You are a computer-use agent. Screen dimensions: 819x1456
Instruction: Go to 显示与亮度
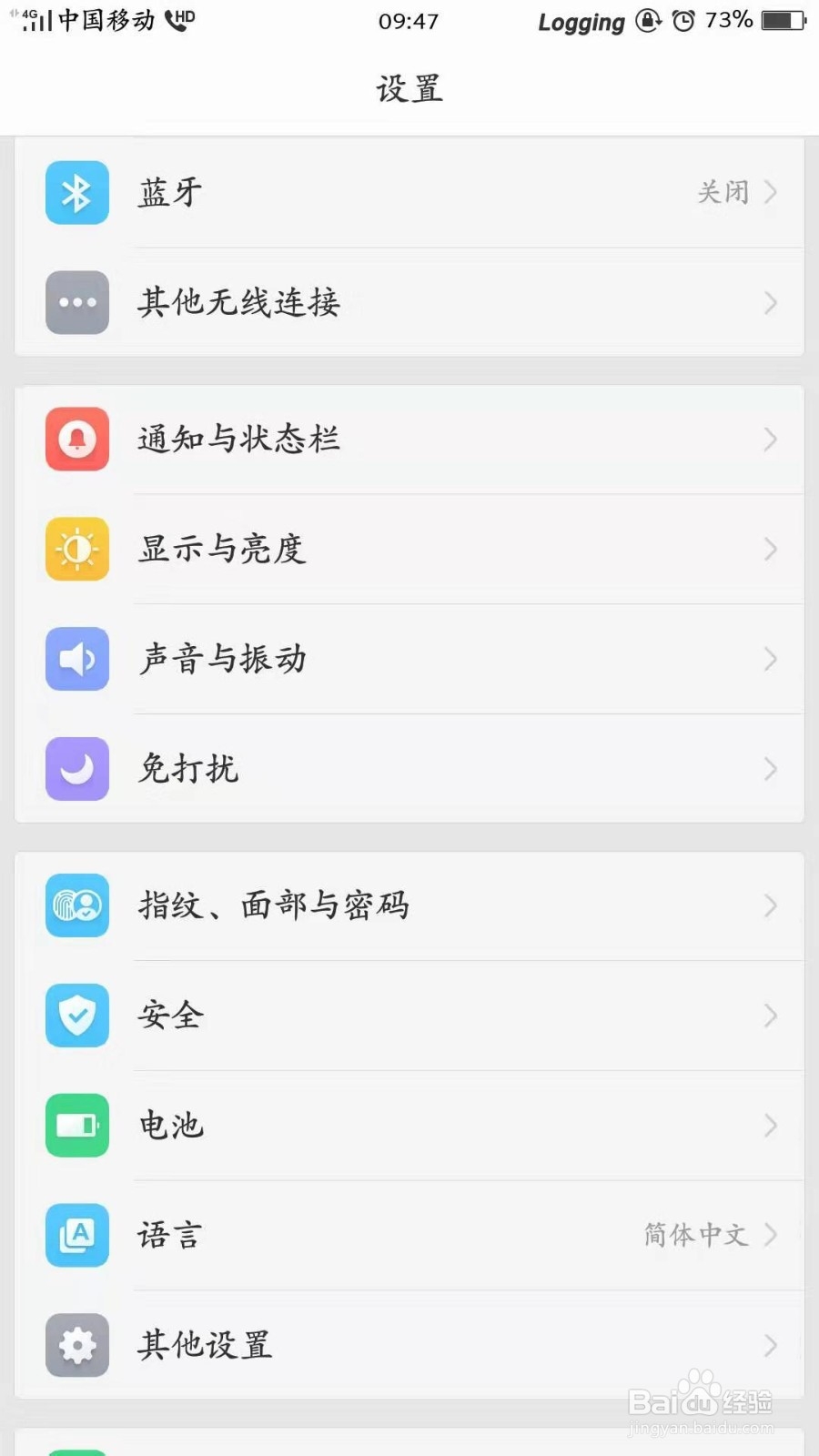tap(409, 549)
